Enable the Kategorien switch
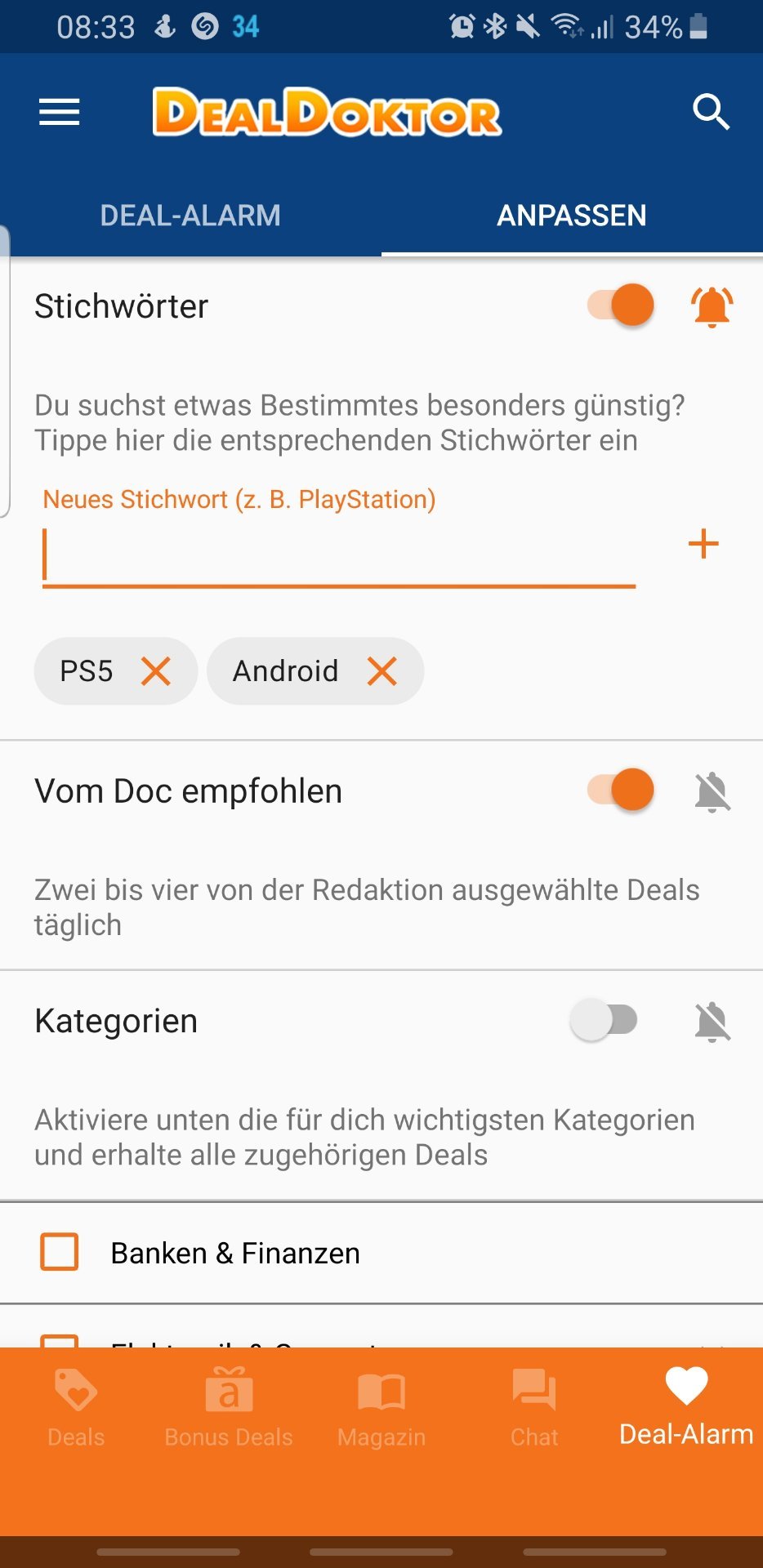 604,1020
